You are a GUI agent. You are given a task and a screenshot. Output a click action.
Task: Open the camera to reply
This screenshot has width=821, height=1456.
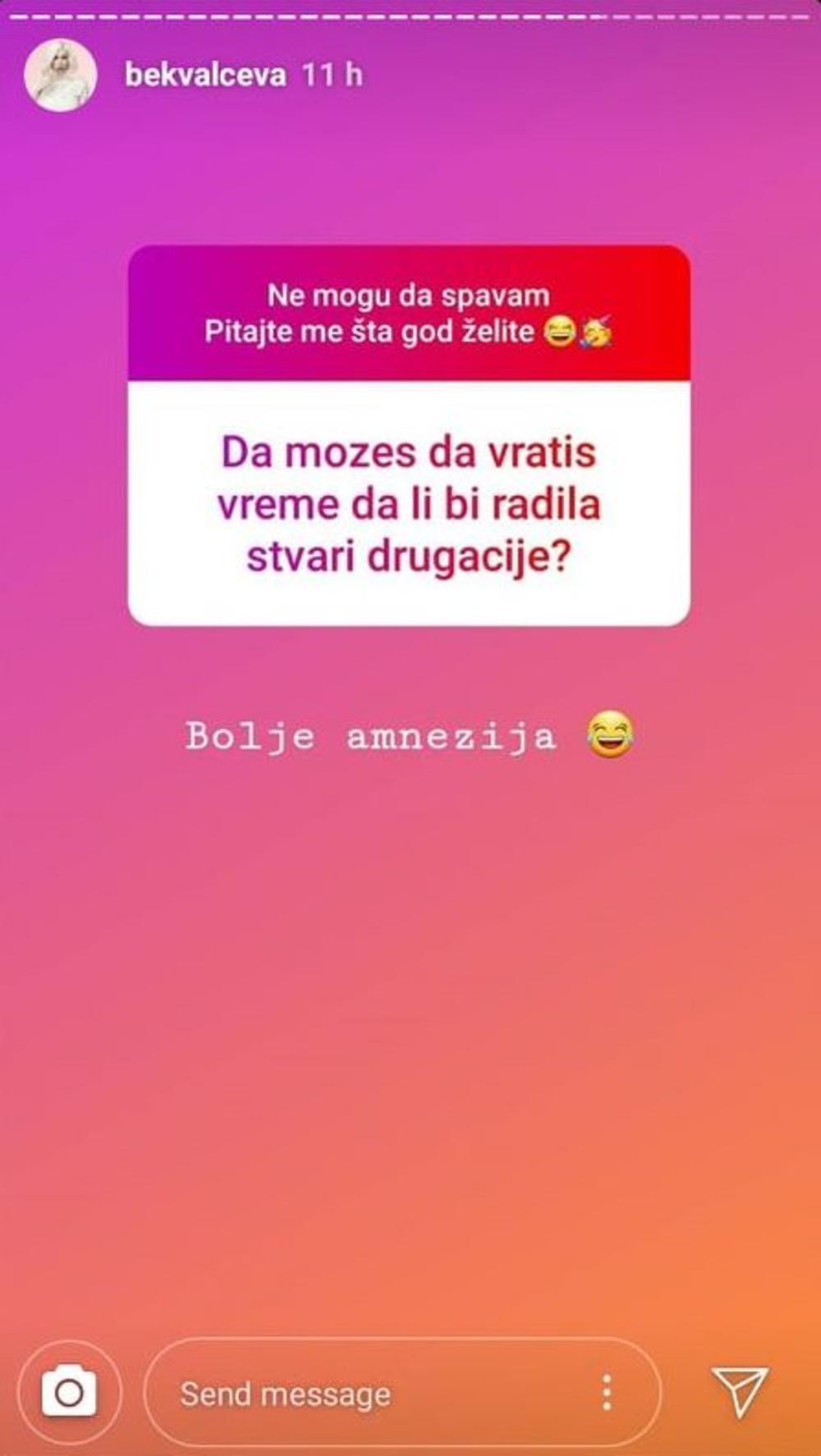pos(69,1392)
